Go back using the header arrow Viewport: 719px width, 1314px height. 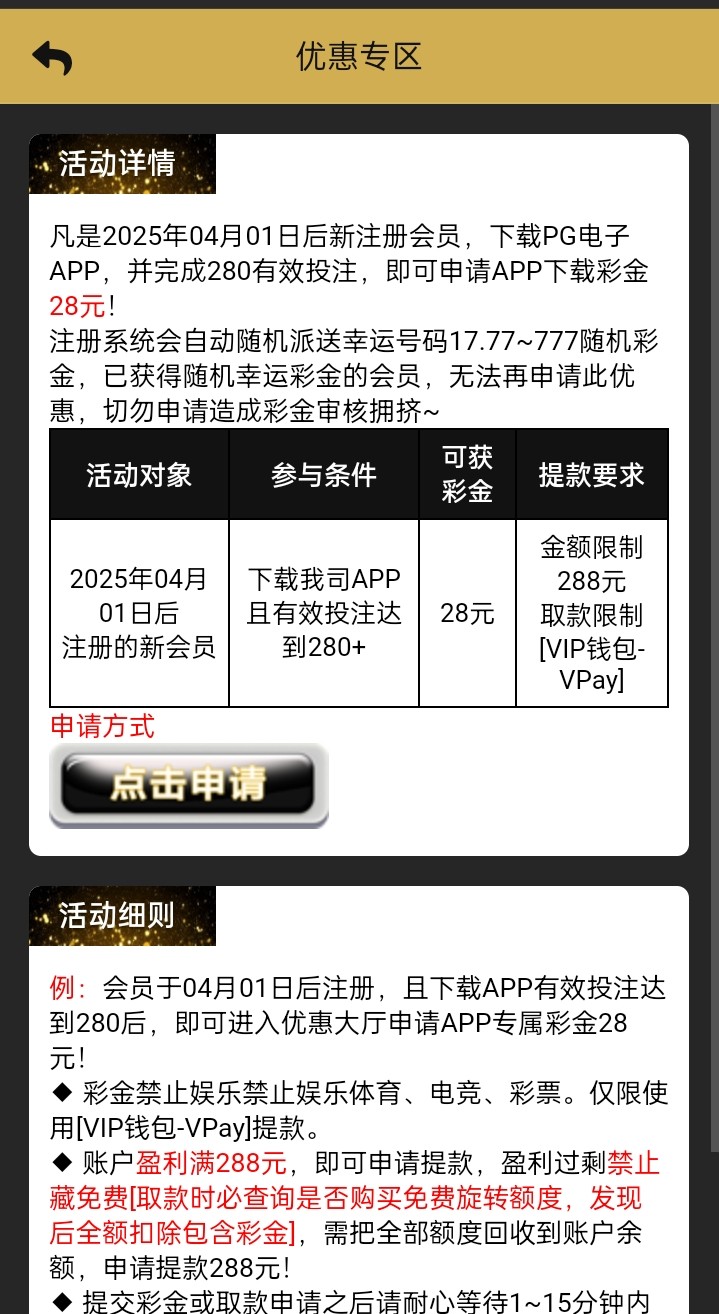(x=52, y=57)
